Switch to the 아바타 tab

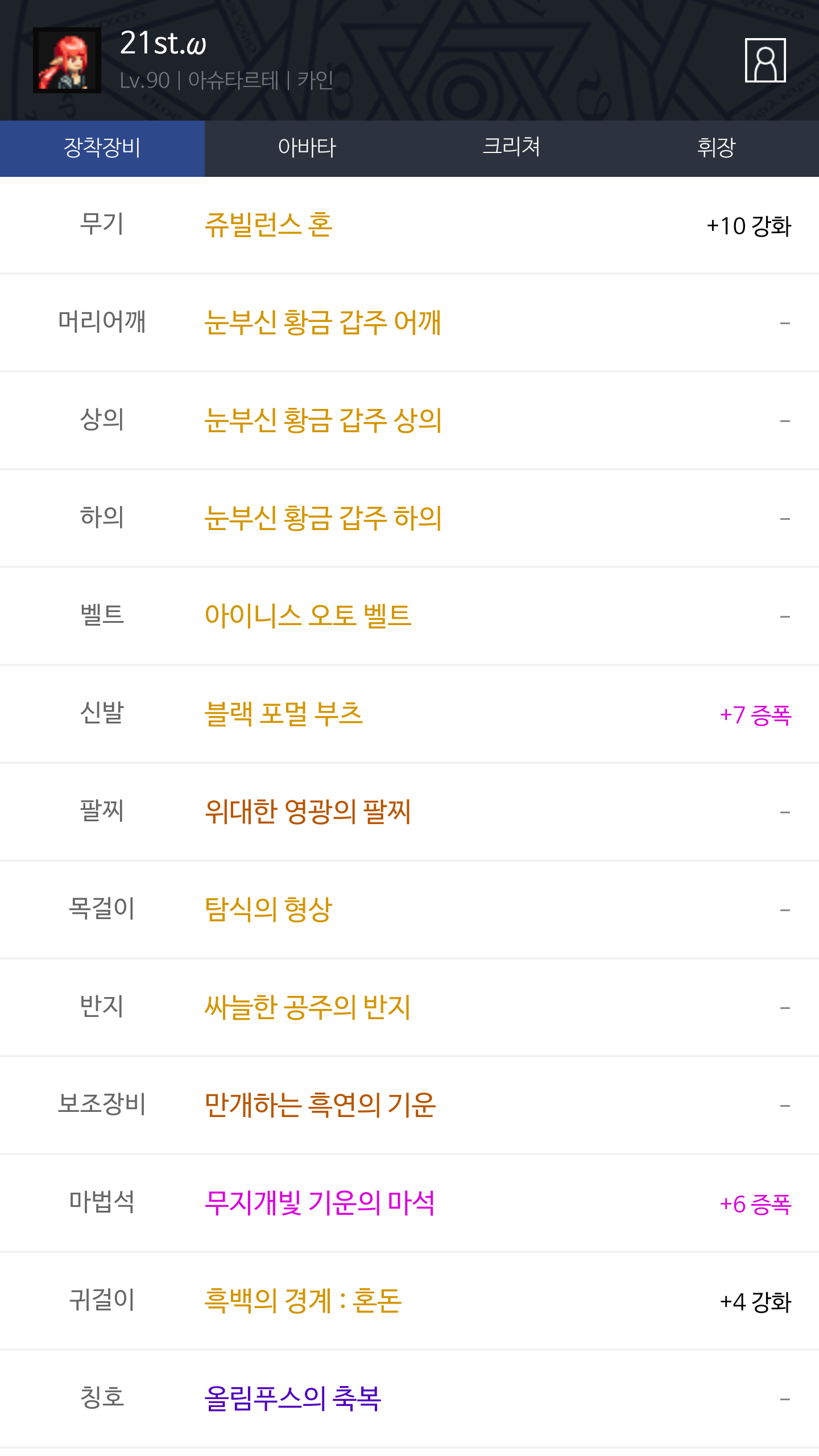pos(307,148)
